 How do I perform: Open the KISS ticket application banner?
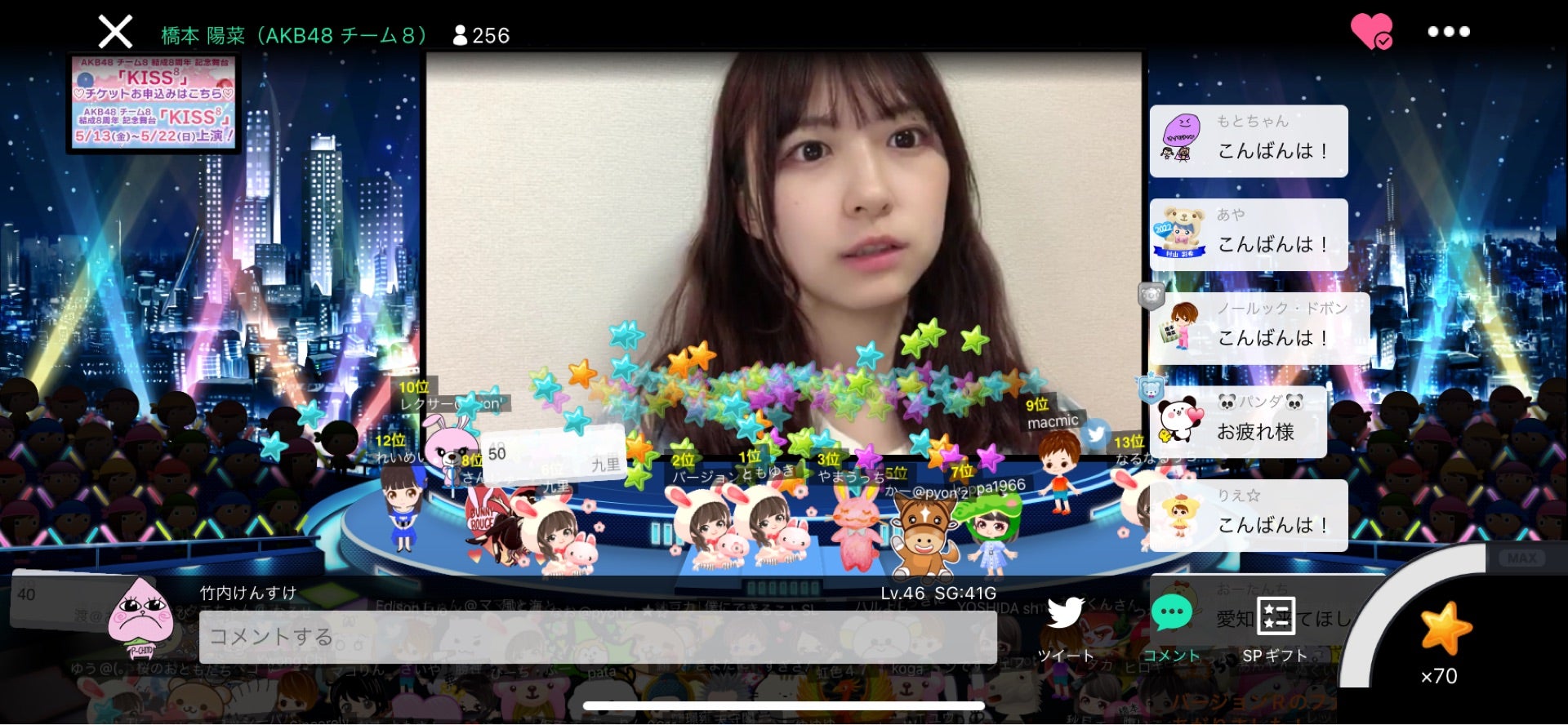coord(154,102)
